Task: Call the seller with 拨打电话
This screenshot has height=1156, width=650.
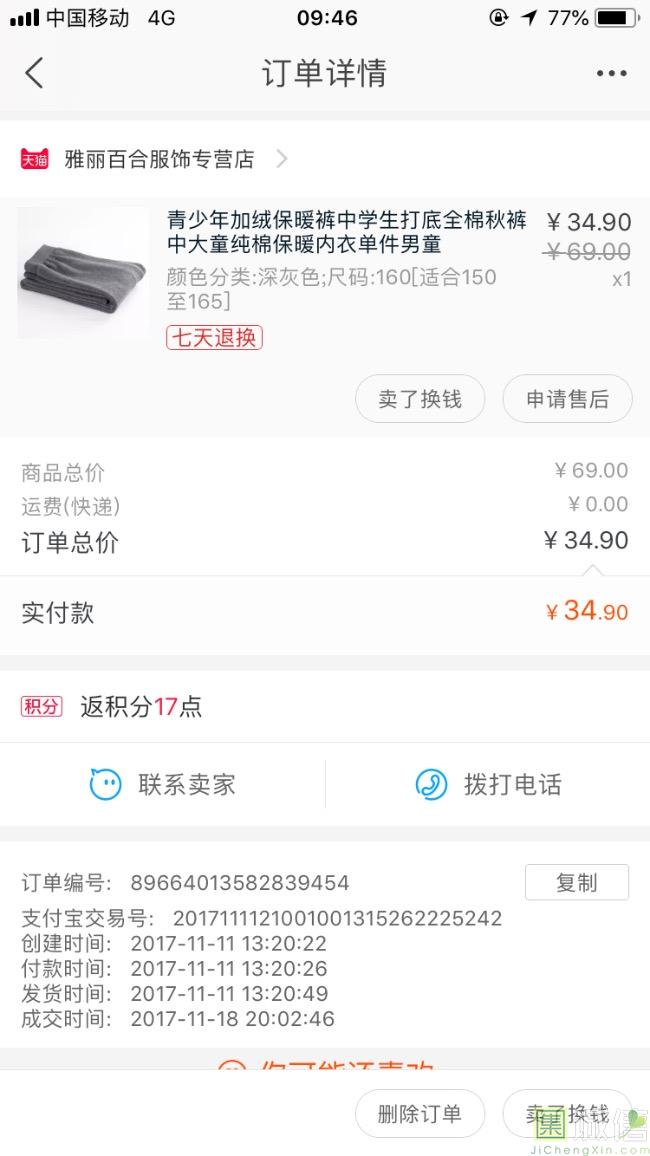Action: coord(488,785)
